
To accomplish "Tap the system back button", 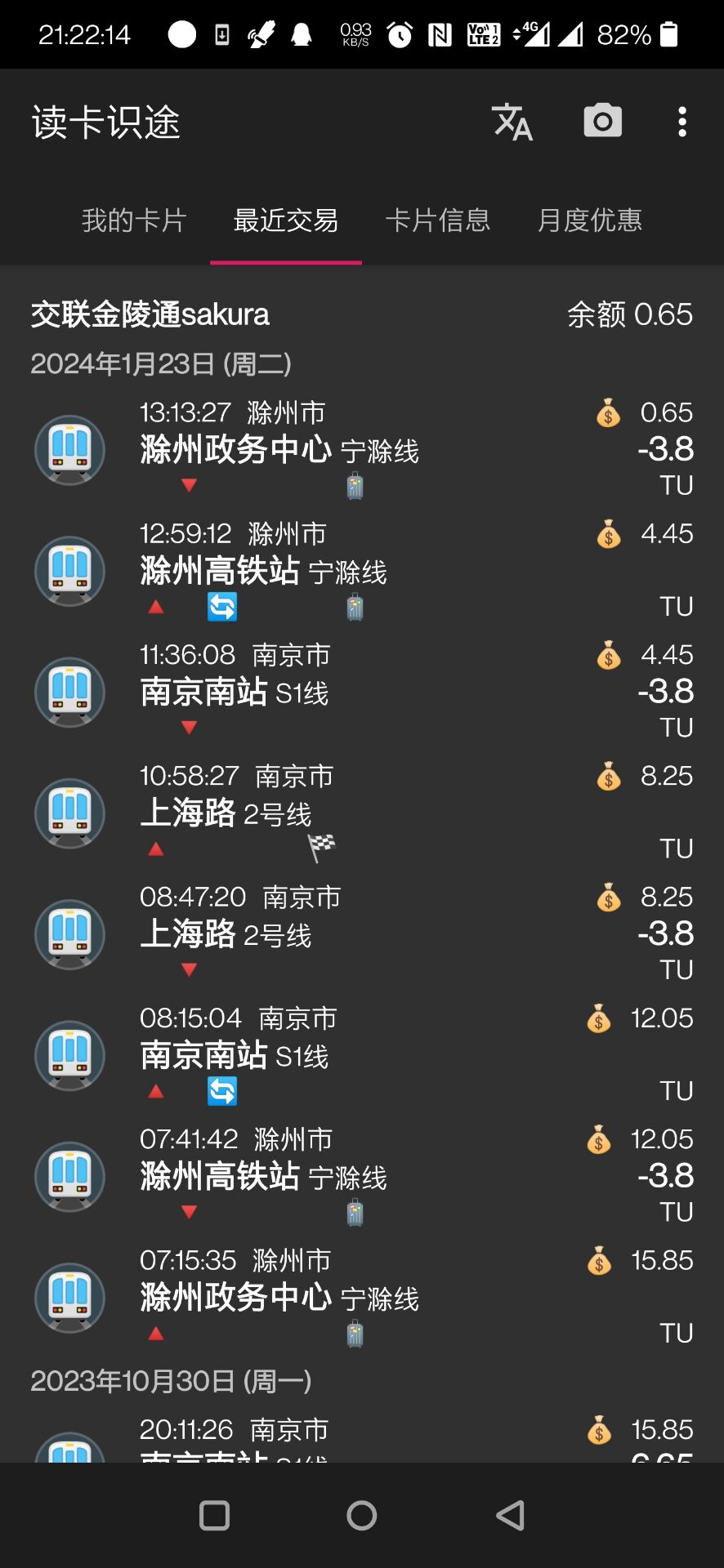I will pyautogui.click(x=510, y=1516).
